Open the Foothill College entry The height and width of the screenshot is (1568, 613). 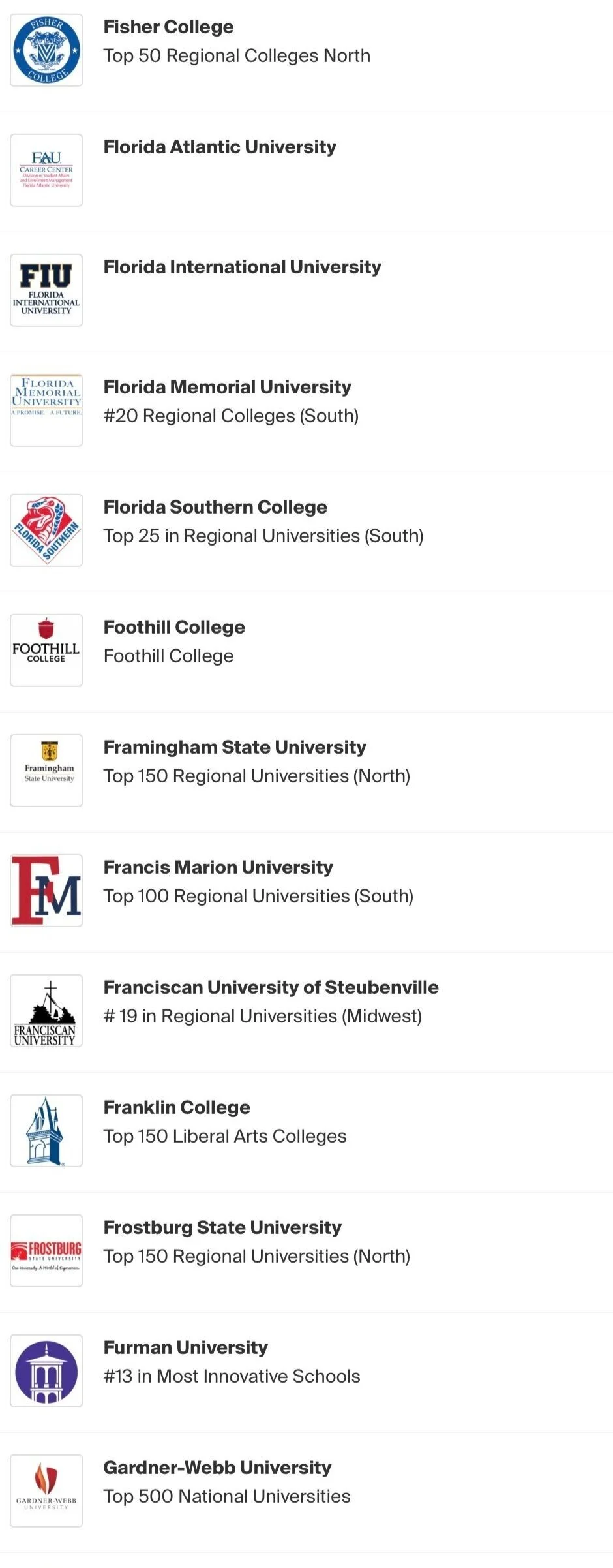pos(174,628)
